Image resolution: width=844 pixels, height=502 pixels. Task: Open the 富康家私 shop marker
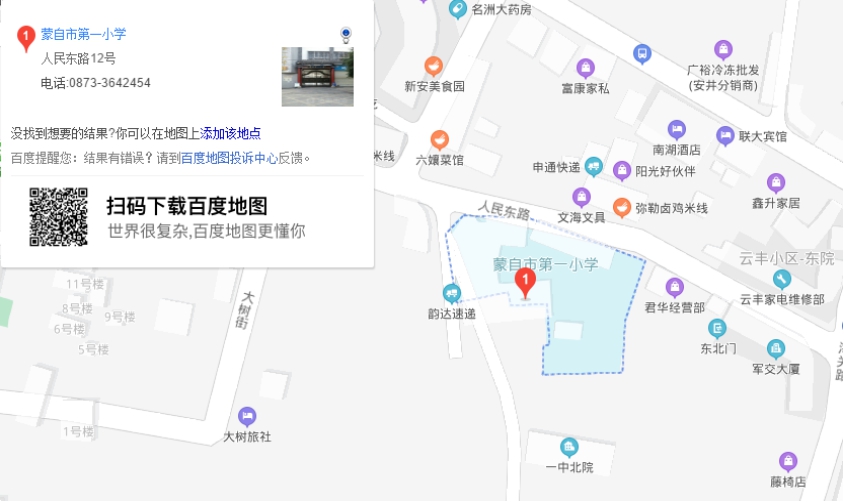point(585,68)
